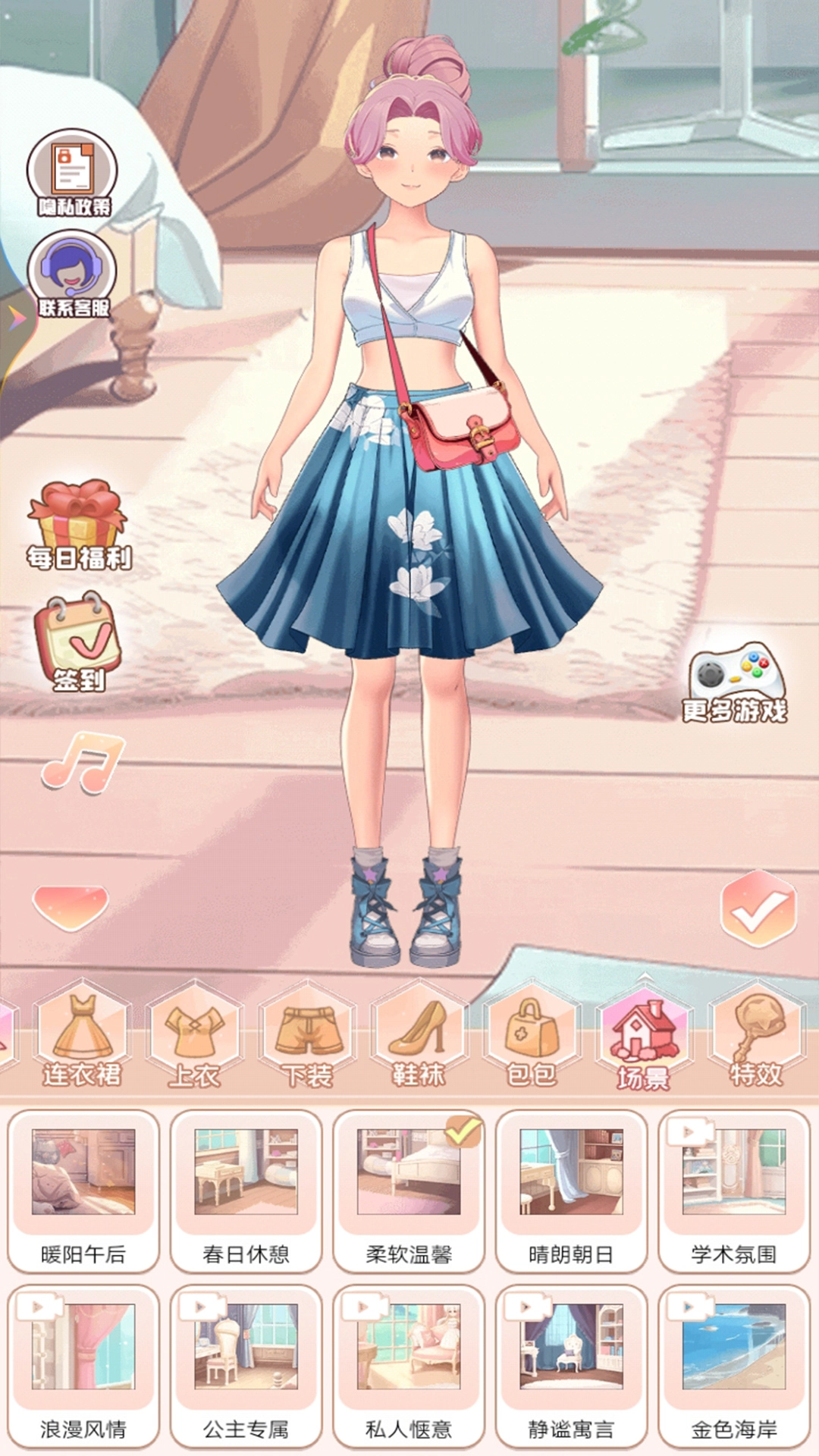The width and height of the screenshot is (819, 1456).
Task: Select the 下装 bottoms category
Action: [307, 1037]
